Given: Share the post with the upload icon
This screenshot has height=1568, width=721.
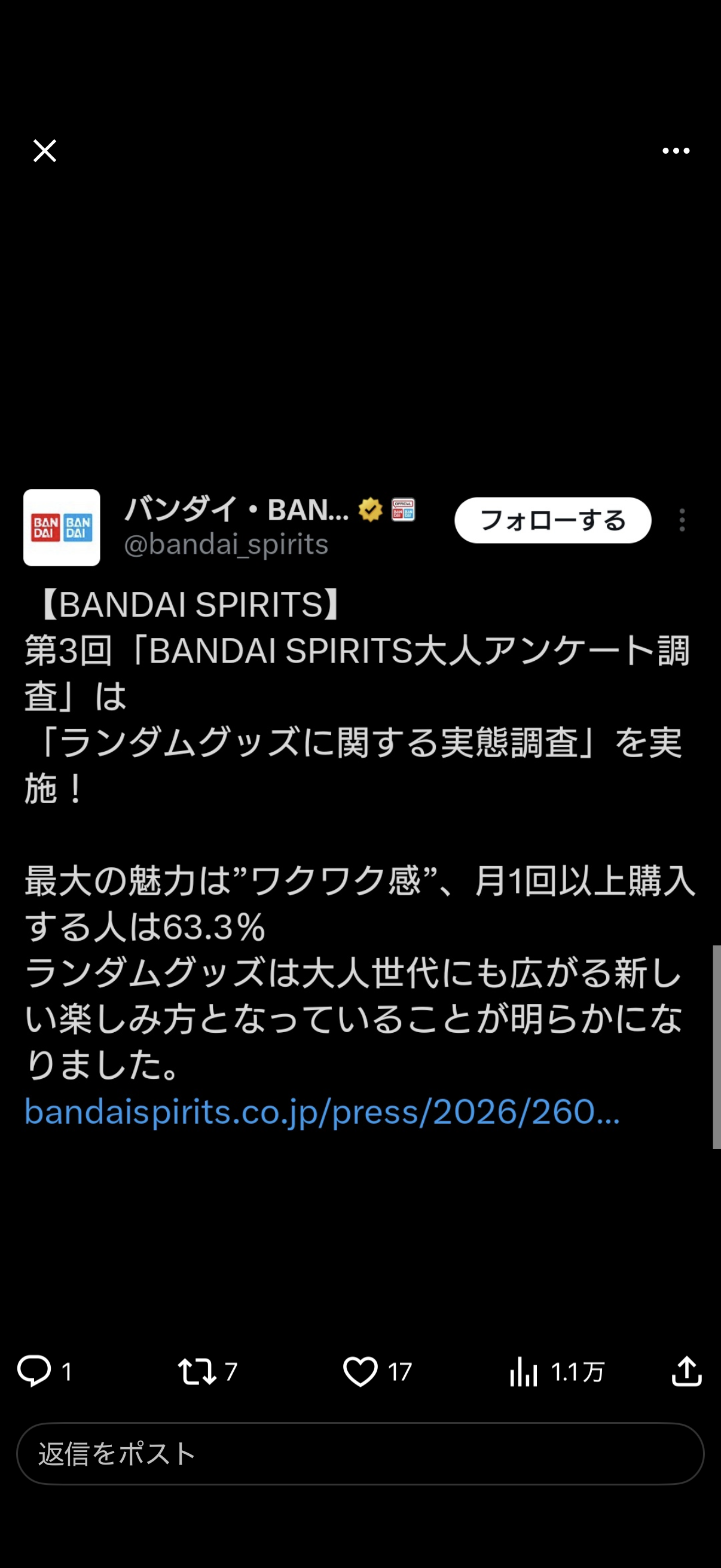Looking at the screenshot, I should click(686, 1371).
